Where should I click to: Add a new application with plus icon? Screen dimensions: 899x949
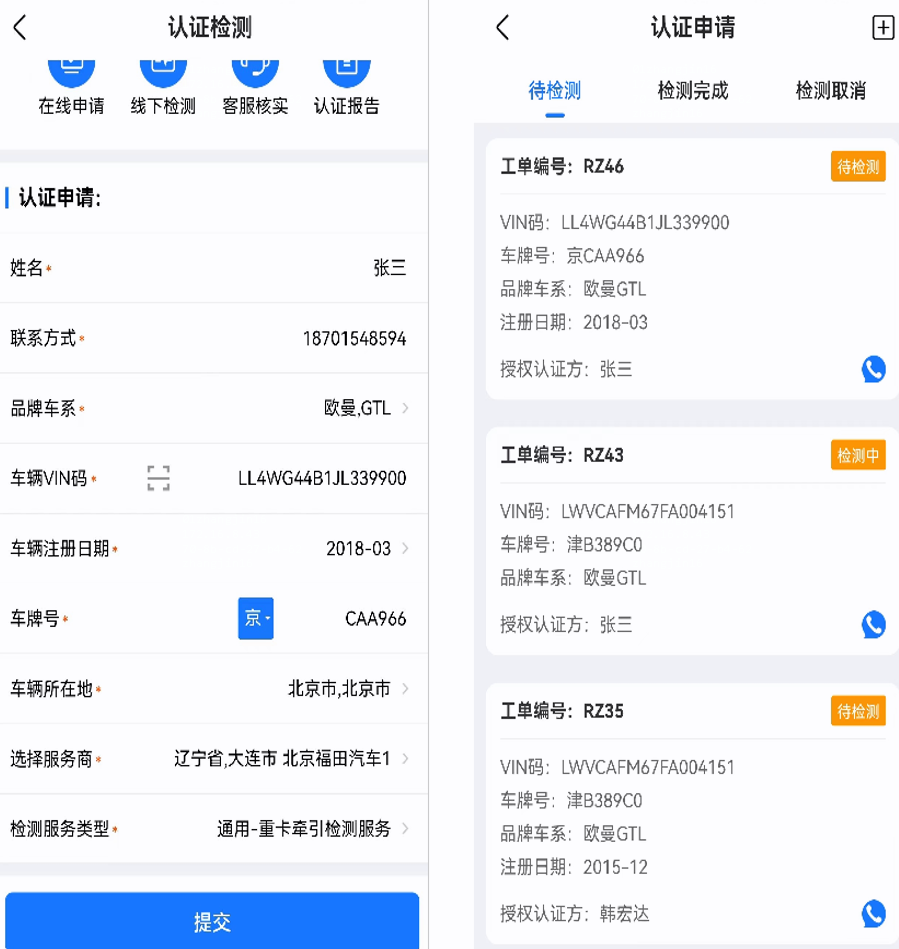[882, 28]
